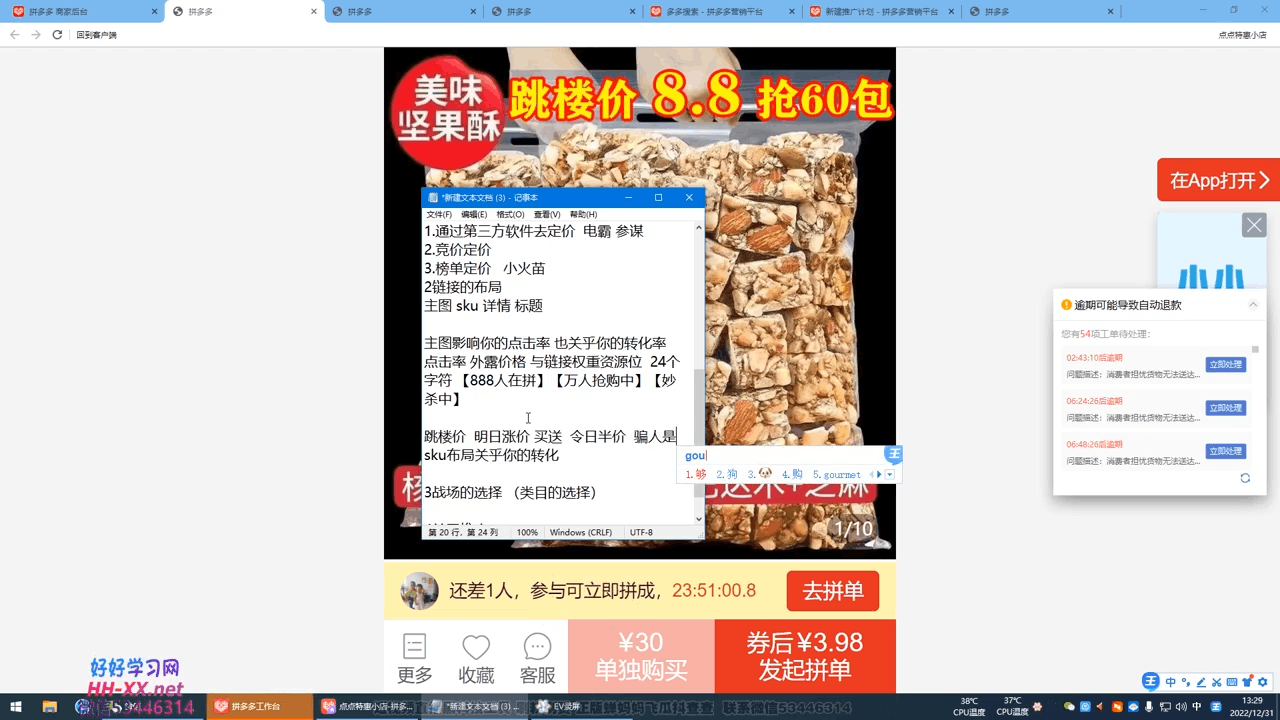The height and width of the screenshot is (720, 1280).
Task: Switch to the 拼多多 商家后台 browser tab
Action: [x=80, y=11]
